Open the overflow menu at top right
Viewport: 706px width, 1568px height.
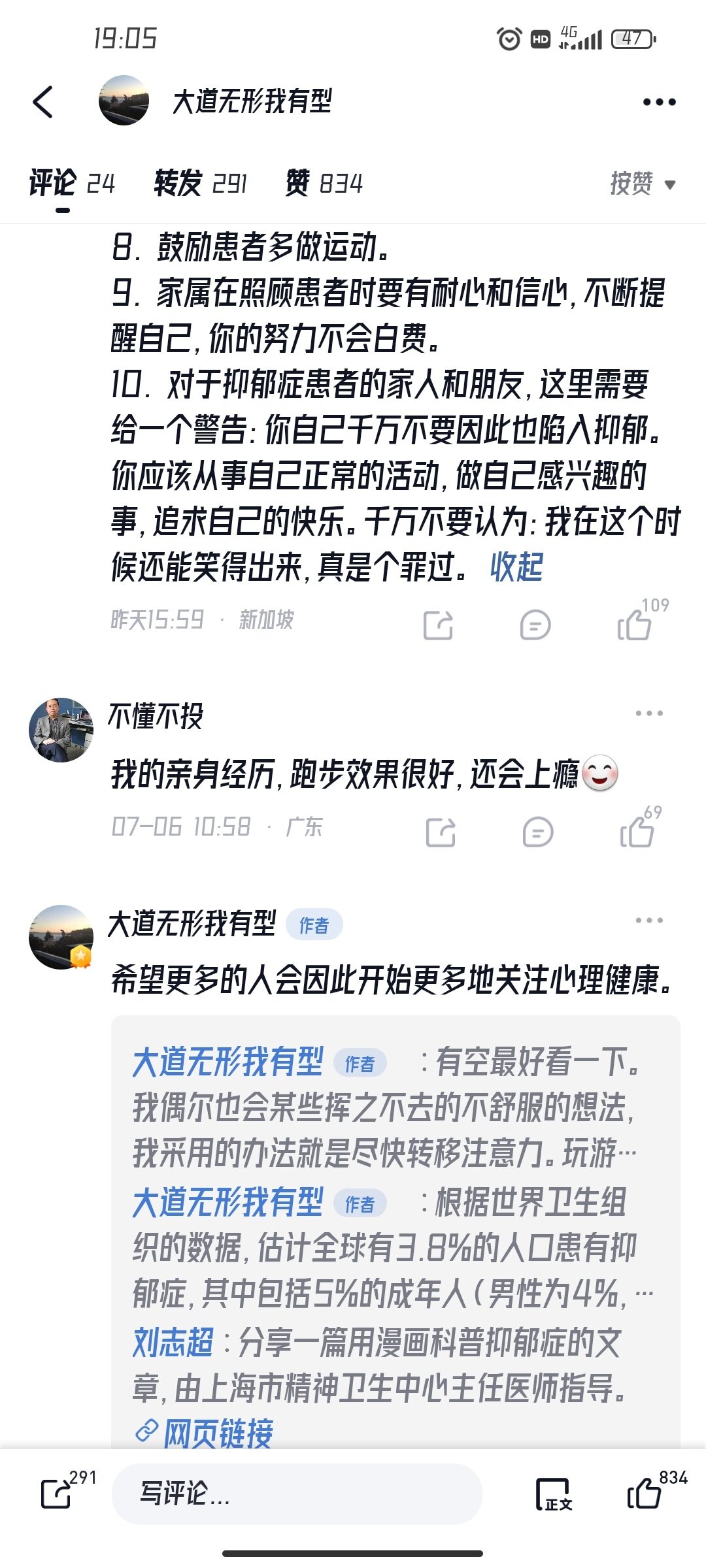(x=659, y=102)
